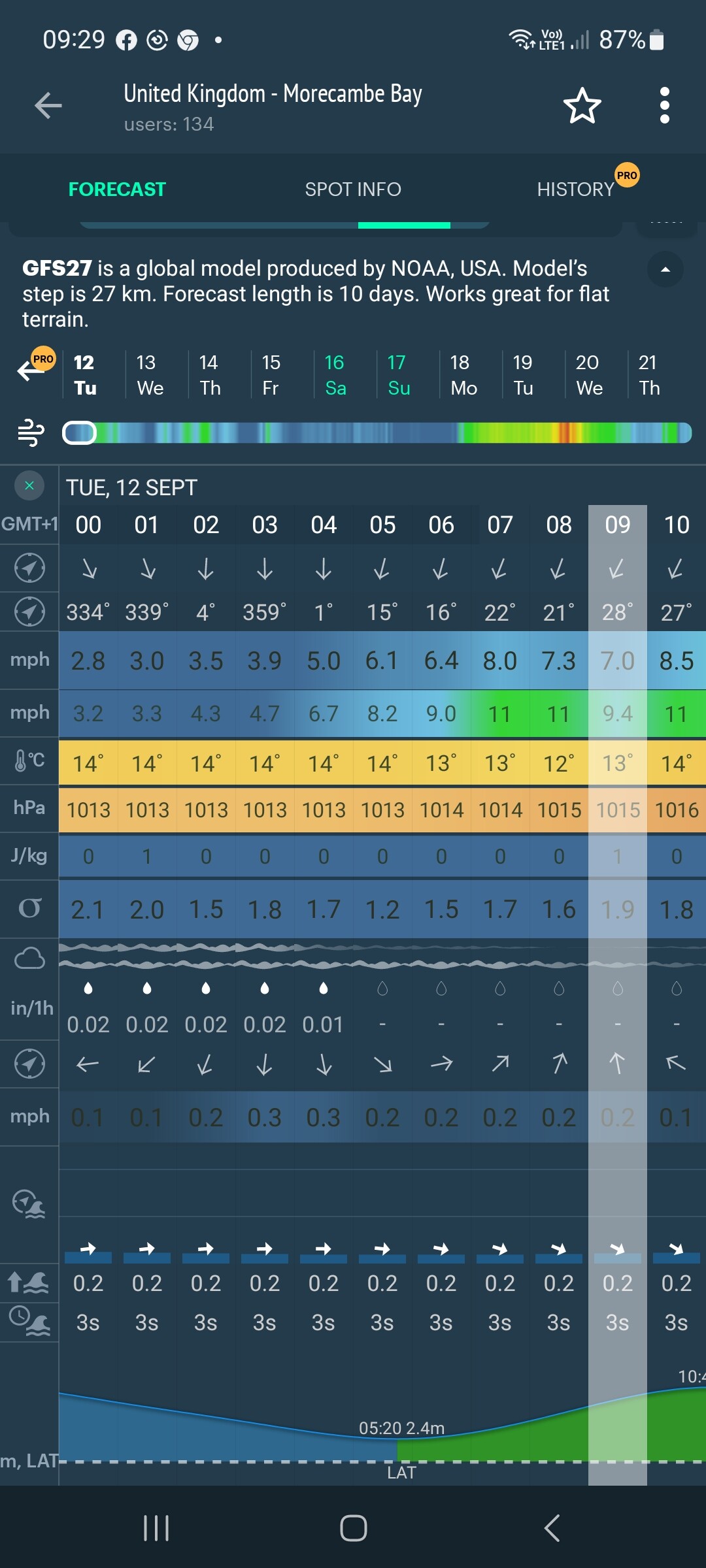This screenshot has height=1568, width=706.
Task: Open the History PRO tab
Action: point(576,189)
